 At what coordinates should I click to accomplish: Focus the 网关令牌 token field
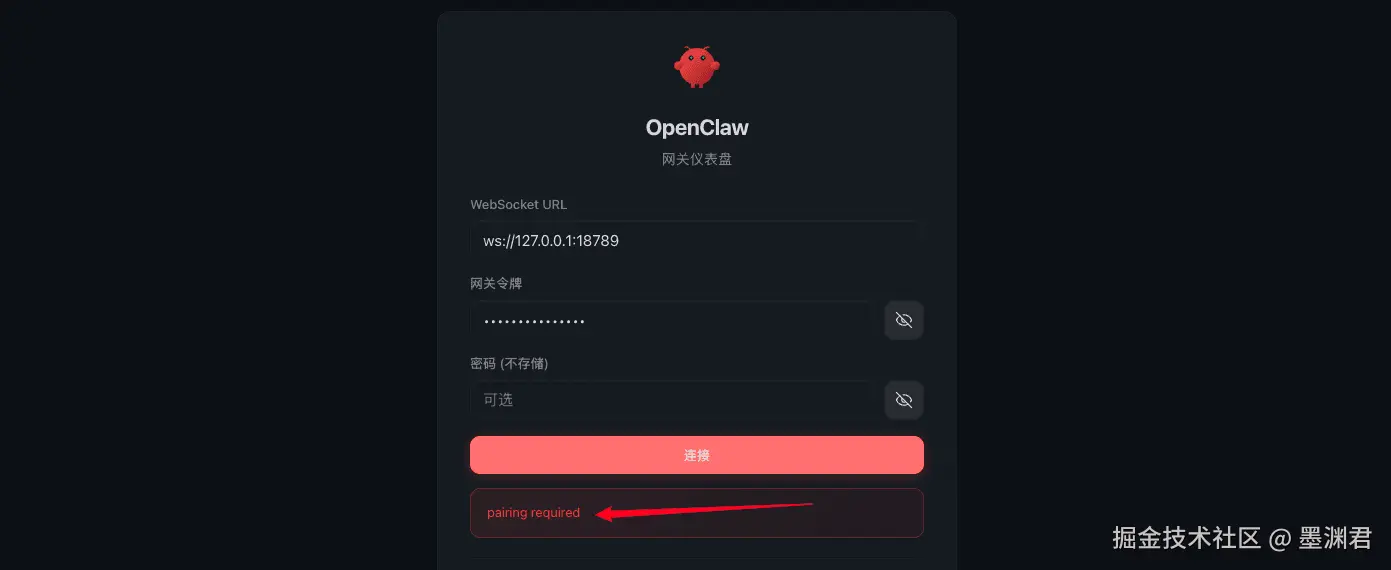tap(672, 321)
